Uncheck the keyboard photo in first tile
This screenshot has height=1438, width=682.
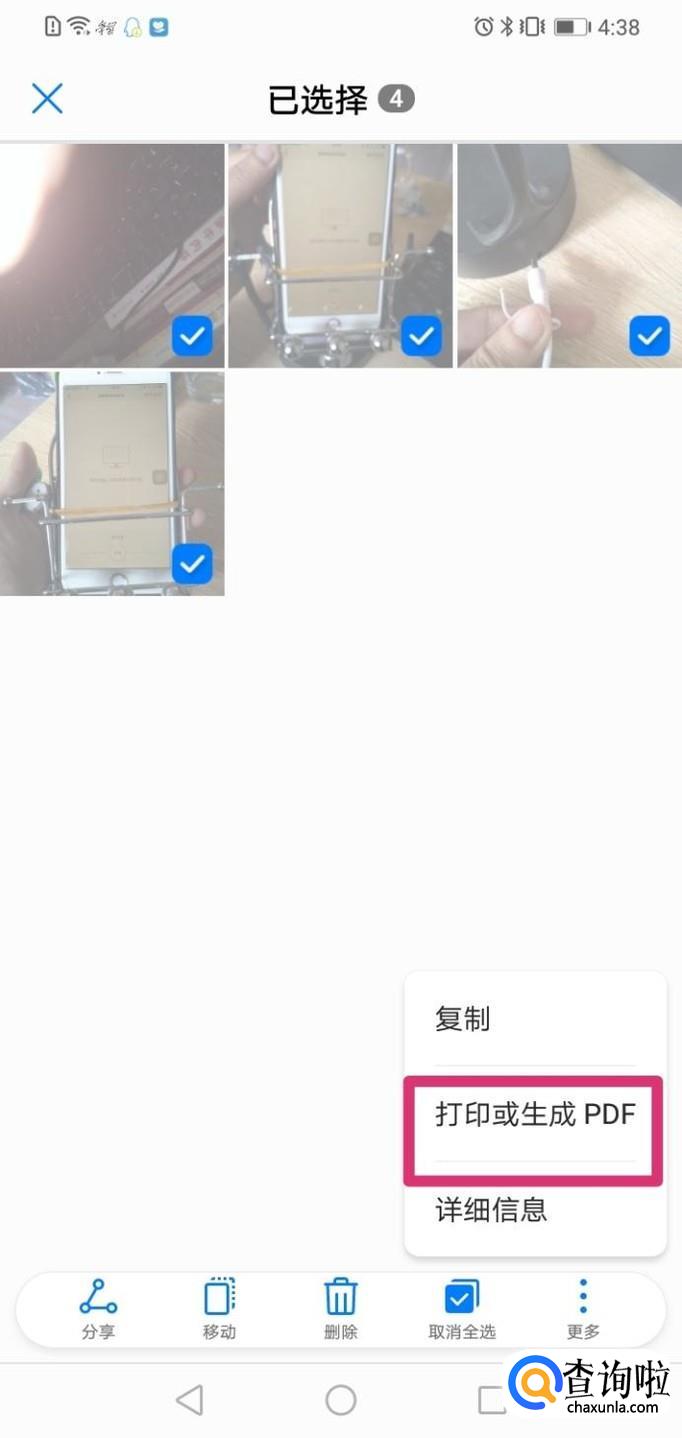[192, 337]
